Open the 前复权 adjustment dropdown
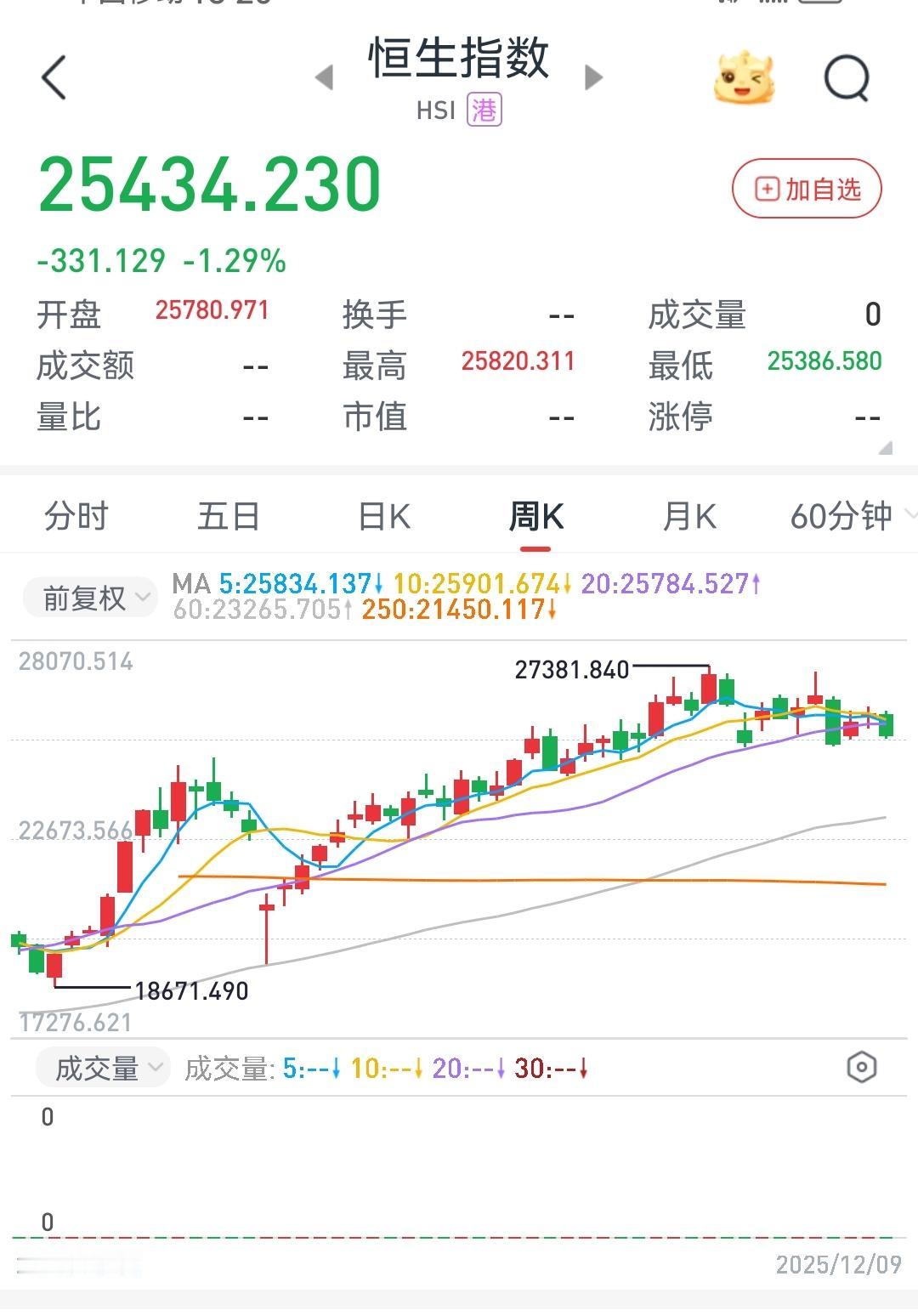The height and width of the screenshot is (1316, 918). (x=91, y=598)
